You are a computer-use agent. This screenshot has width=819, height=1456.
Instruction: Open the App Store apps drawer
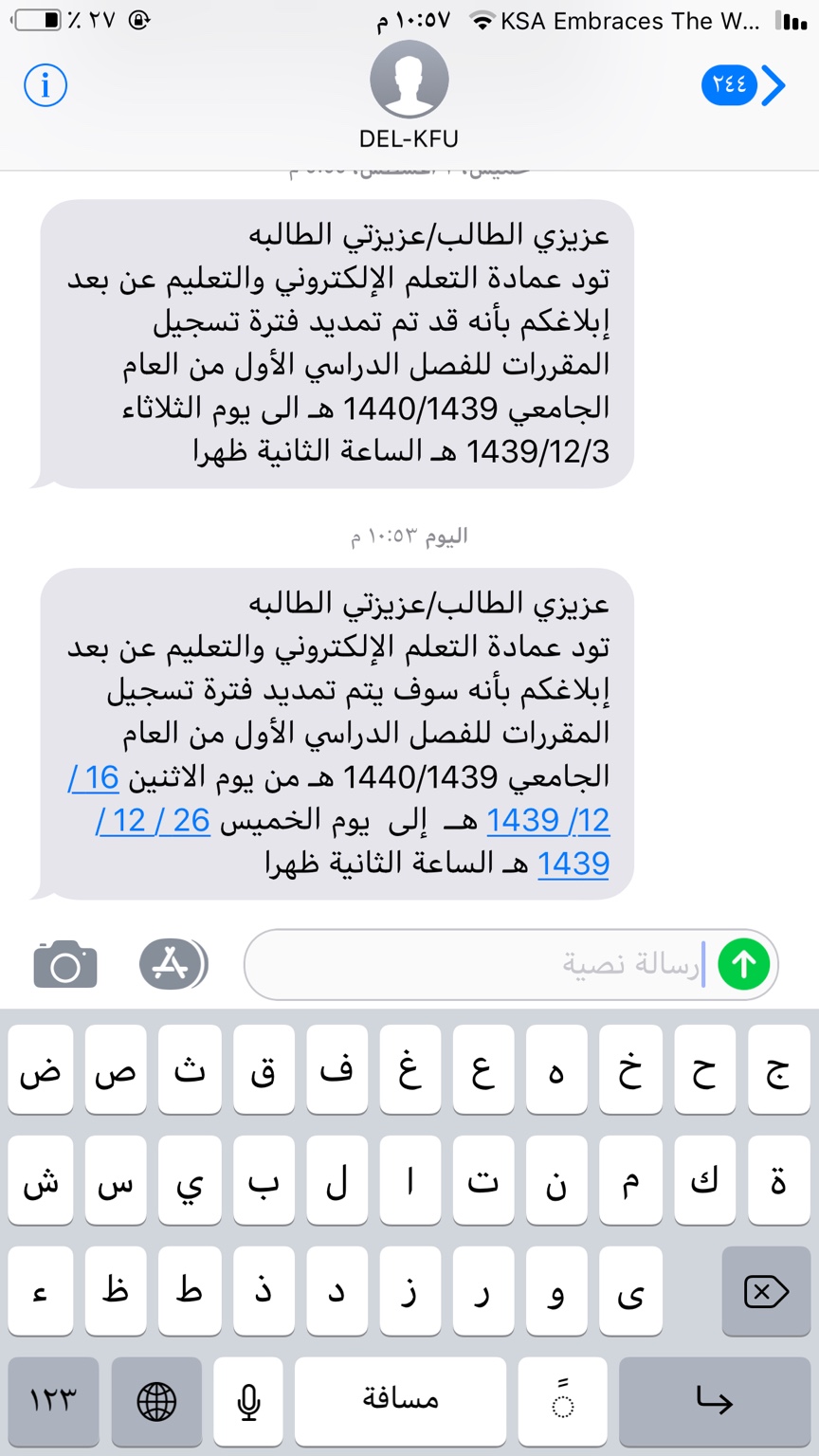(x=173, y=964)
